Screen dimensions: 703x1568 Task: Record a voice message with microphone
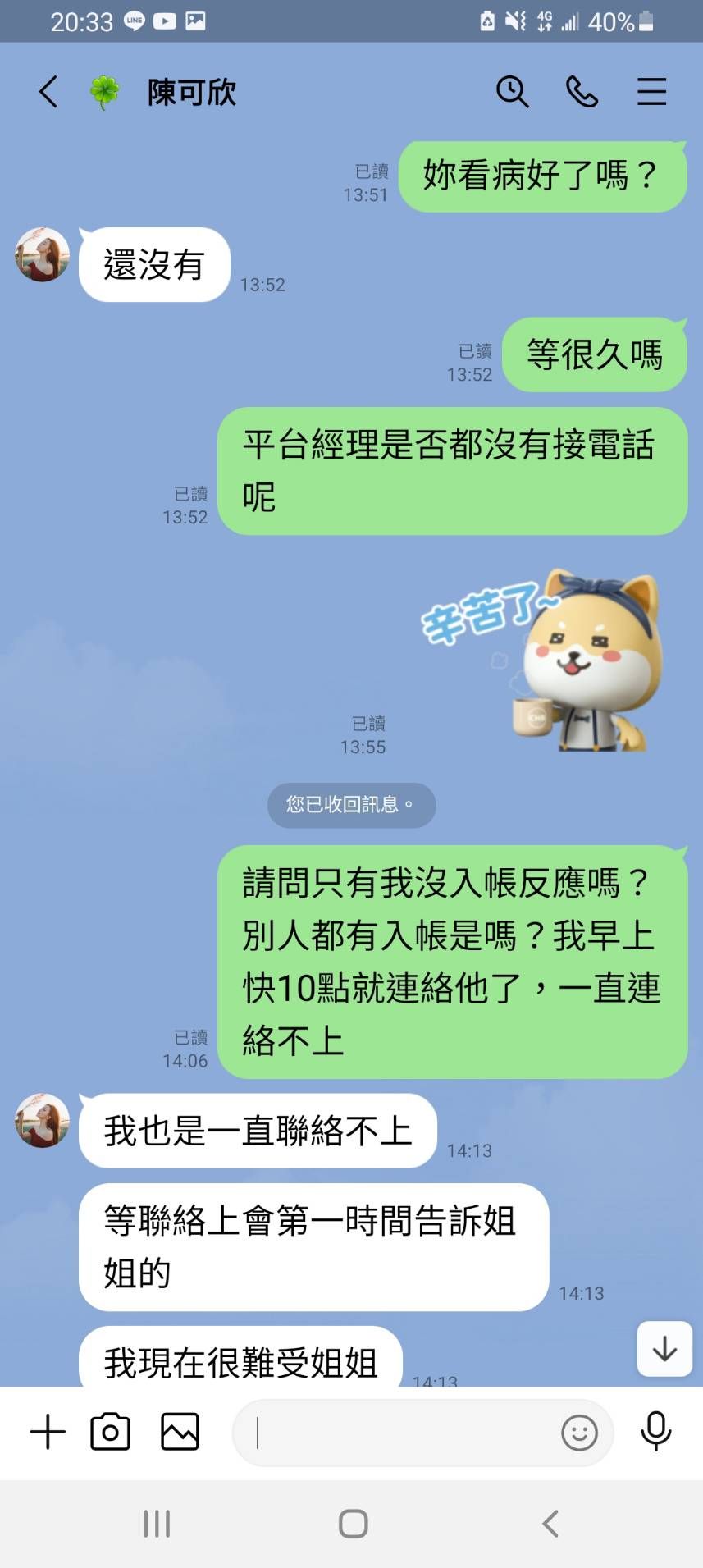click(655, 1433)
